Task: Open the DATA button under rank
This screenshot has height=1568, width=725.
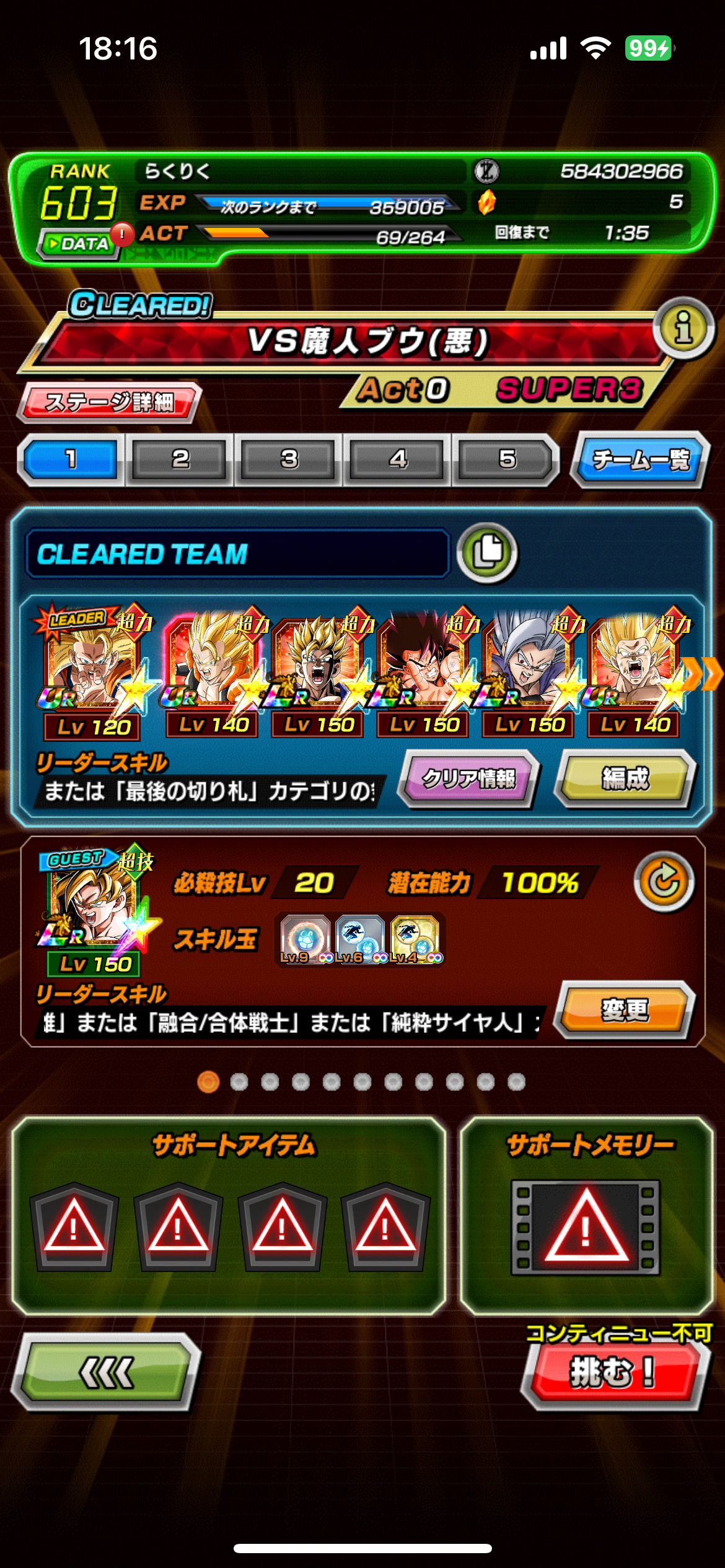Action: point(79,243)
